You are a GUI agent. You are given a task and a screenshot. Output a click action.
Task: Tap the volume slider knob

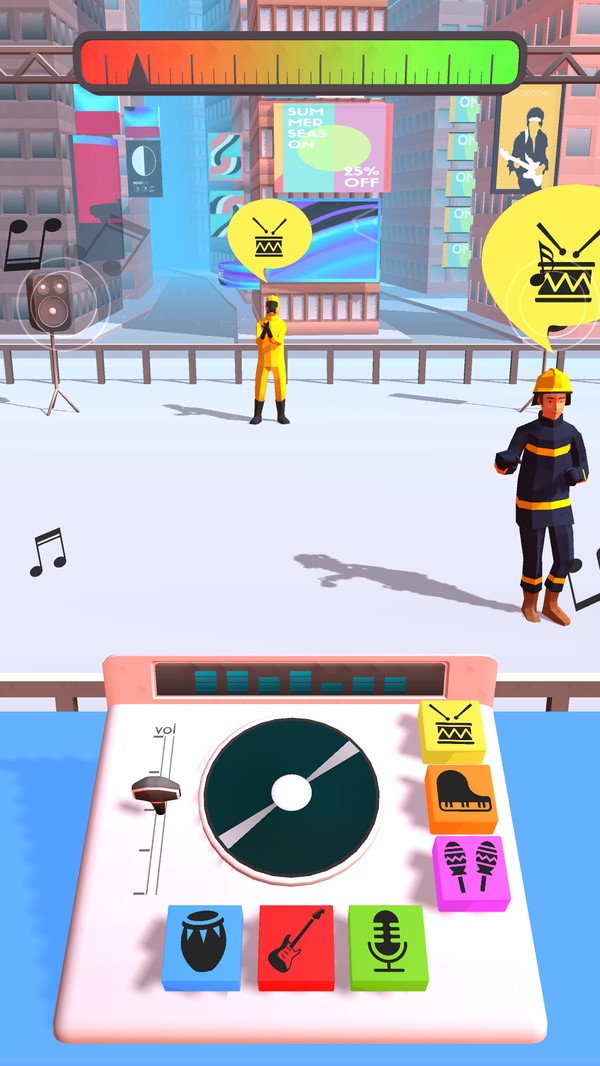tap(156, 791)
